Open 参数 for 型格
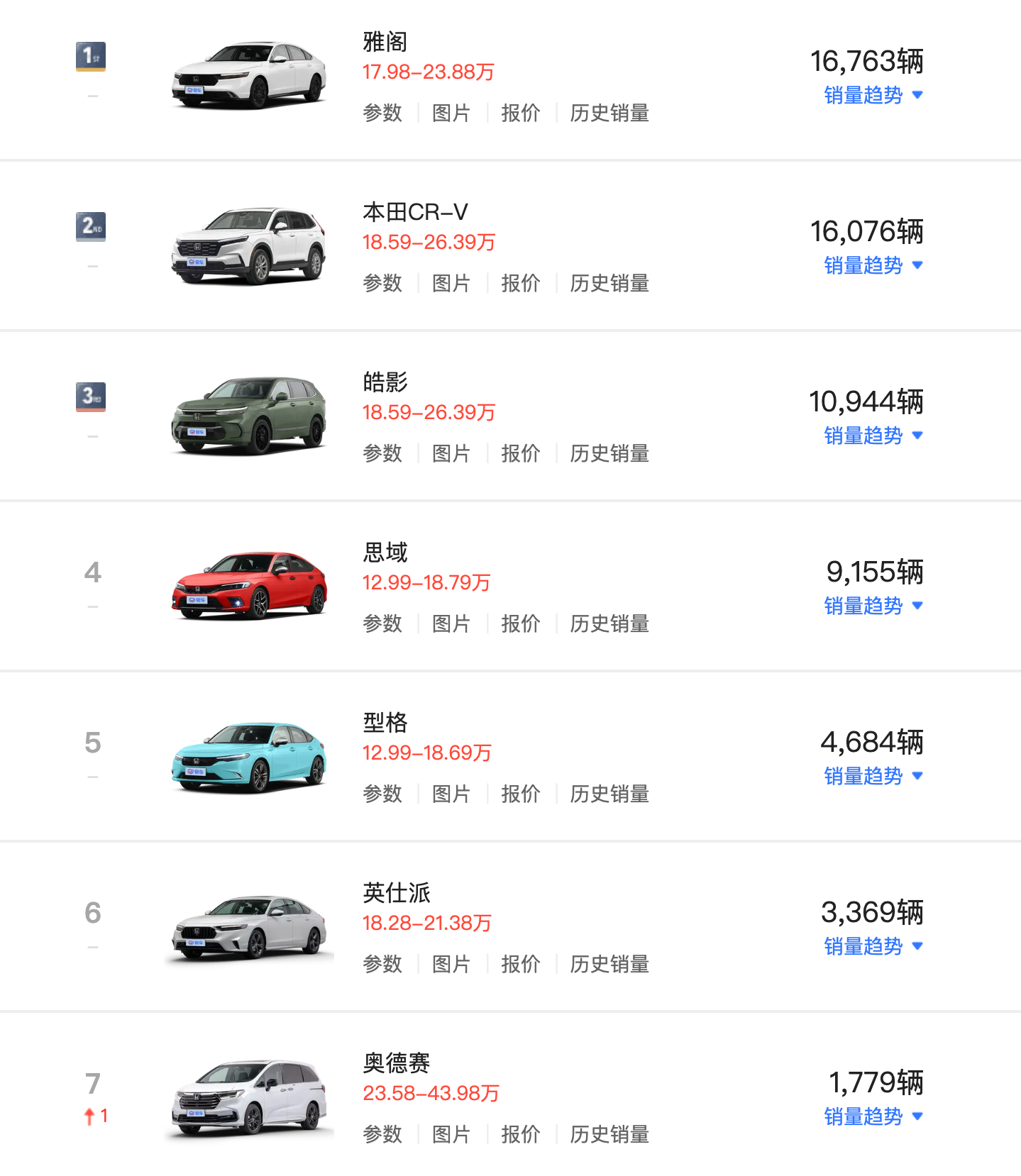The width and height of the screenshot is (1021, 1176). pyautogui.click(x=382, y=794)
